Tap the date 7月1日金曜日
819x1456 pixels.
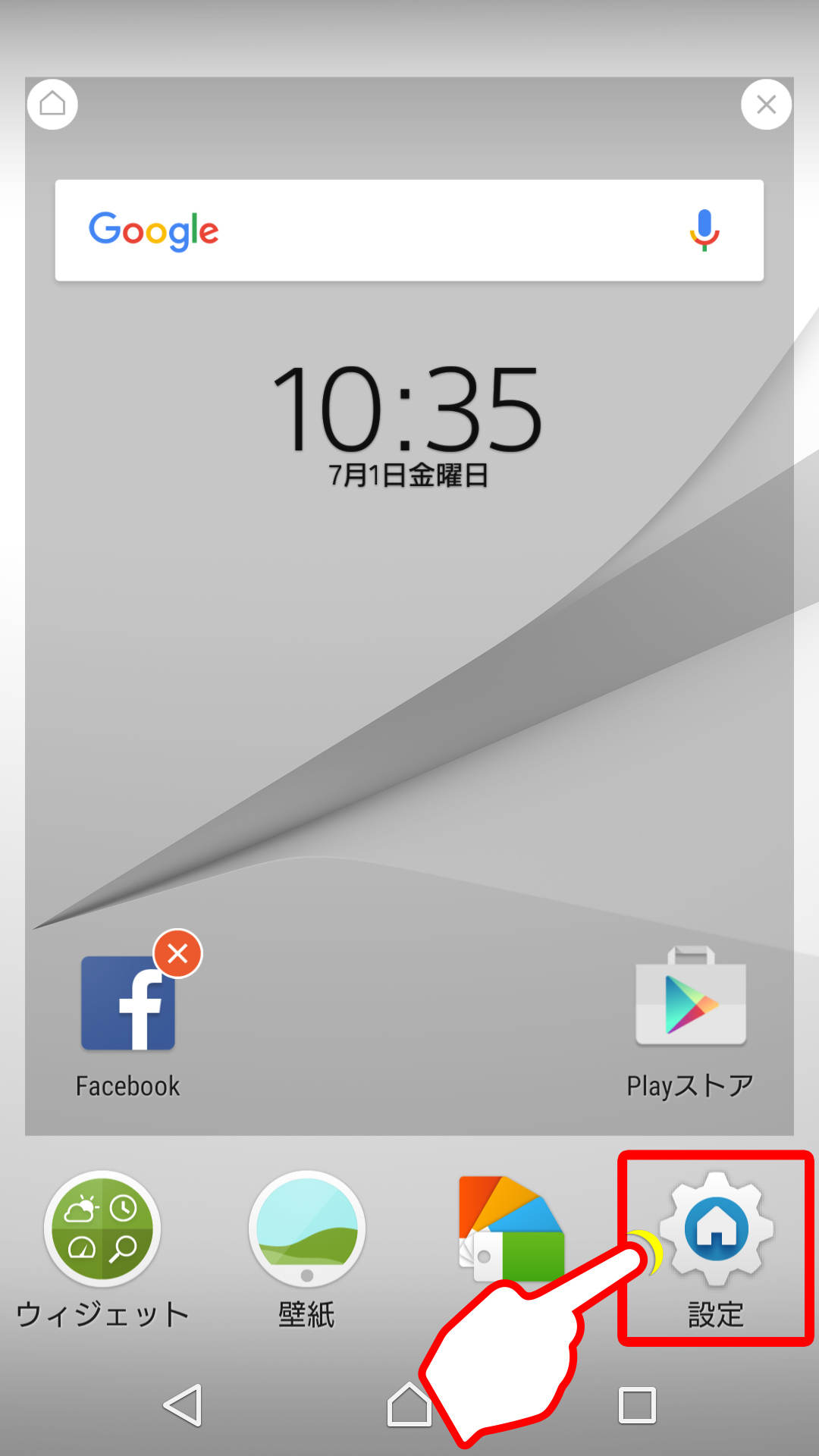[409, 474]
